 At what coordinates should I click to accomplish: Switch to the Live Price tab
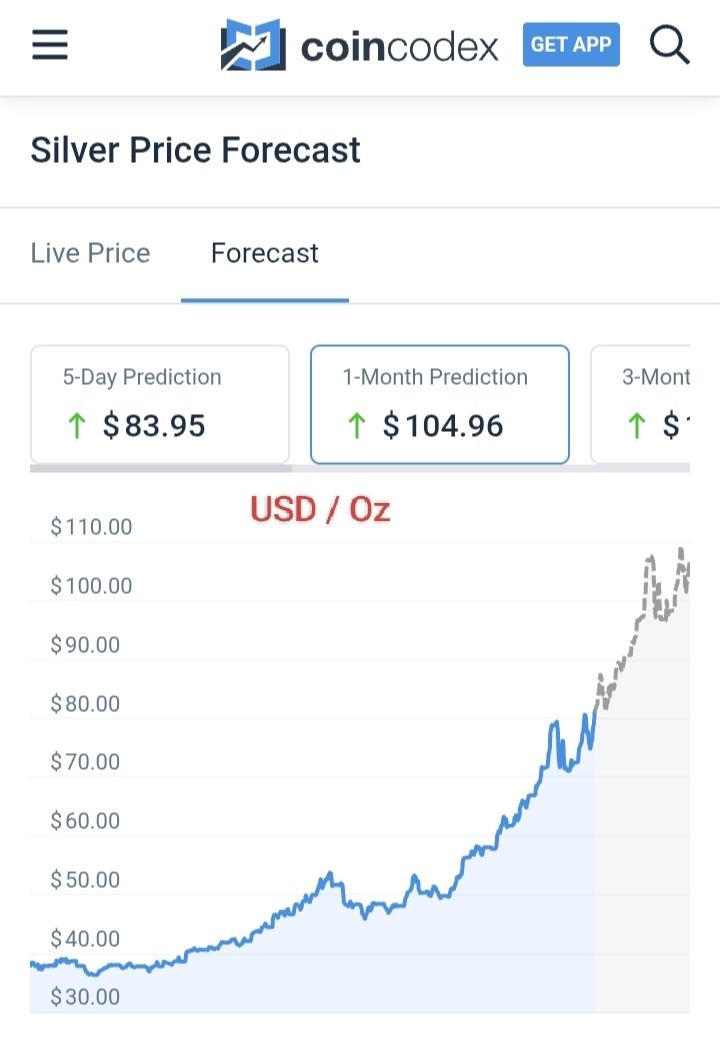coord(91,253)
